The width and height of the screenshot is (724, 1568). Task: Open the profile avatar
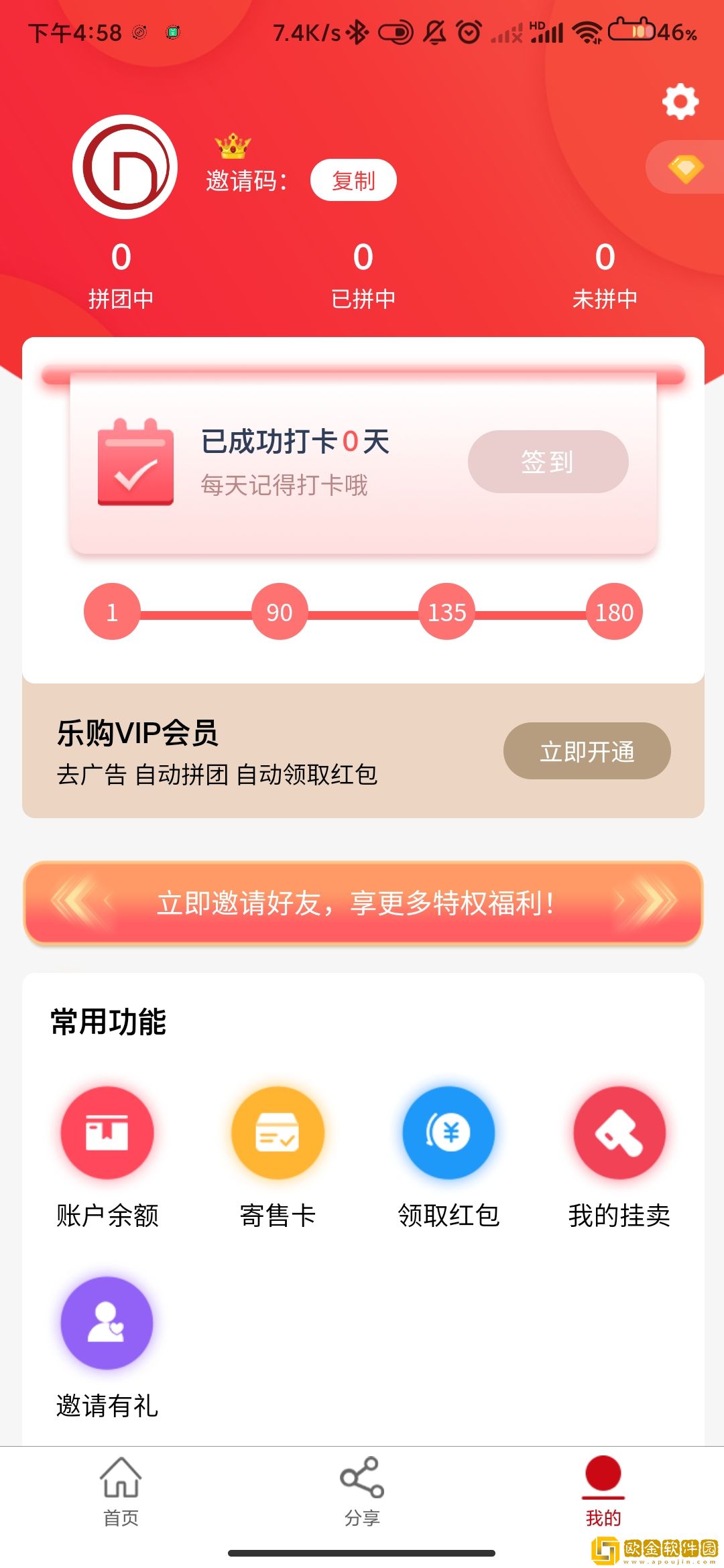[x=125, y=167]
